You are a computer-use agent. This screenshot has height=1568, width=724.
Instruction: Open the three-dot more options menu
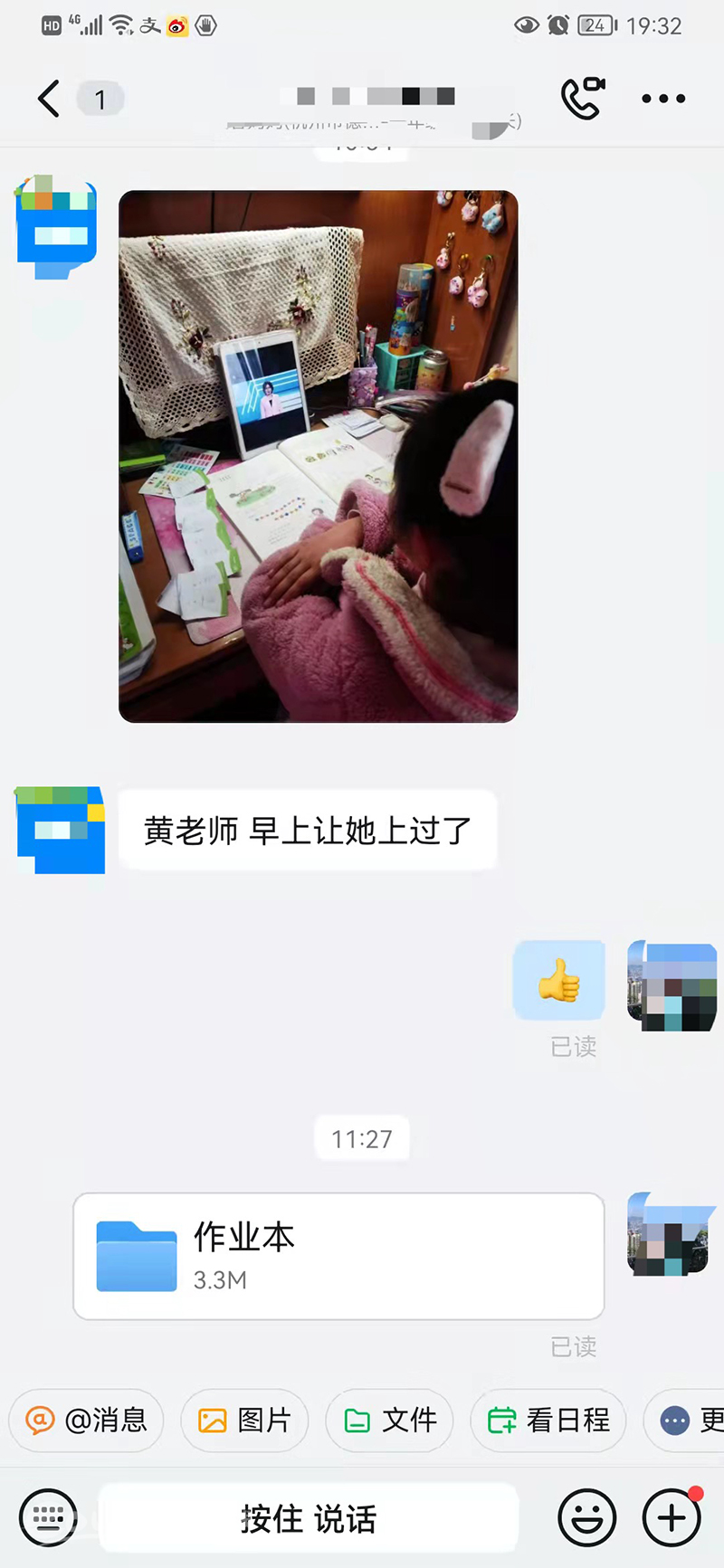point(663,99)
